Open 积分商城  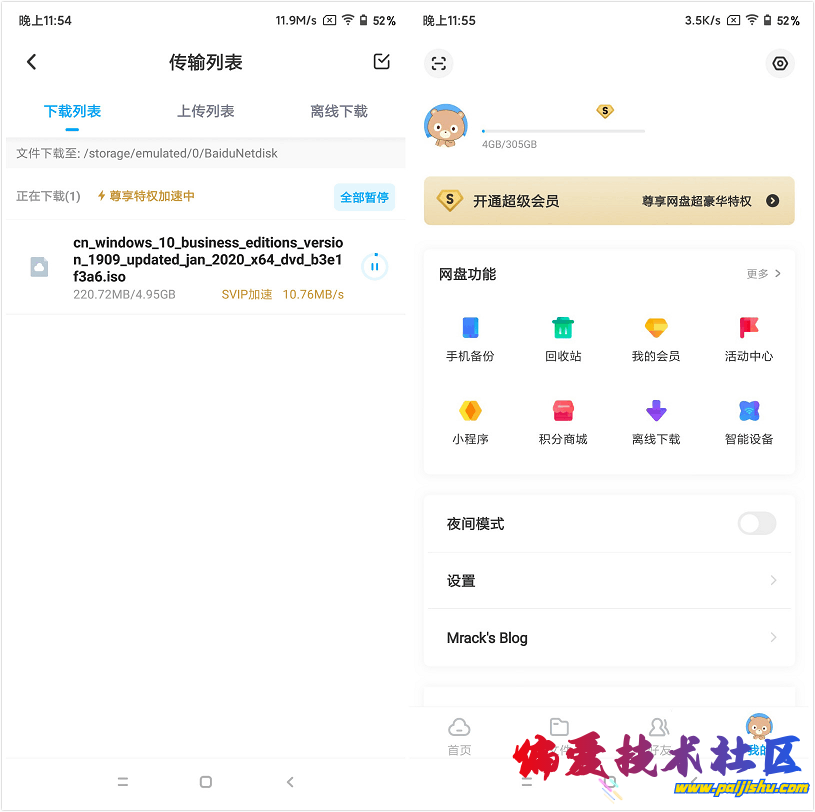(x=563, y=422)
